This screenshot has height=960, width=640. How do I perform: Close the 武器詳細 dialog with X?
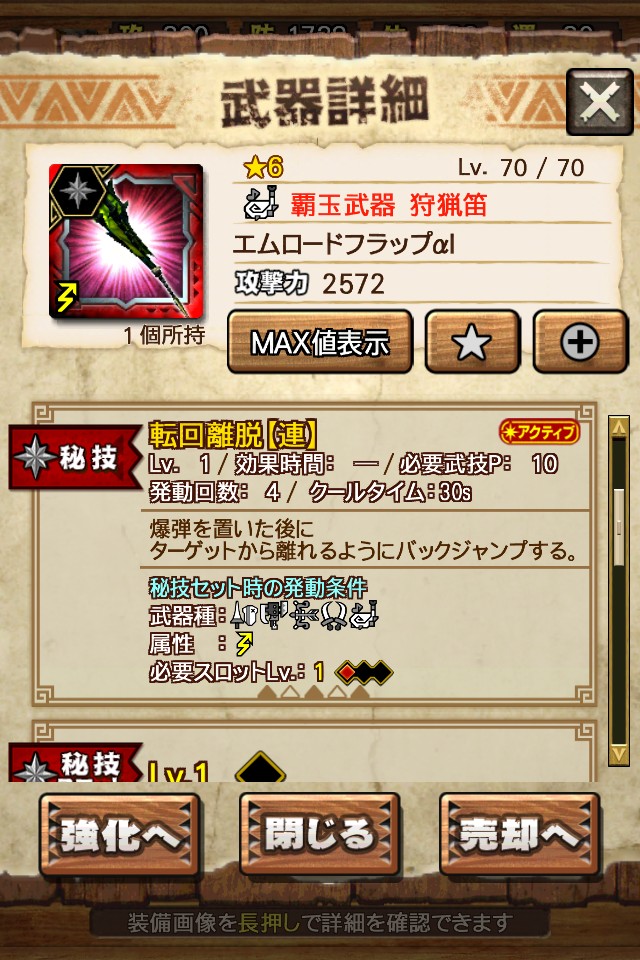(x=599, y=102)
